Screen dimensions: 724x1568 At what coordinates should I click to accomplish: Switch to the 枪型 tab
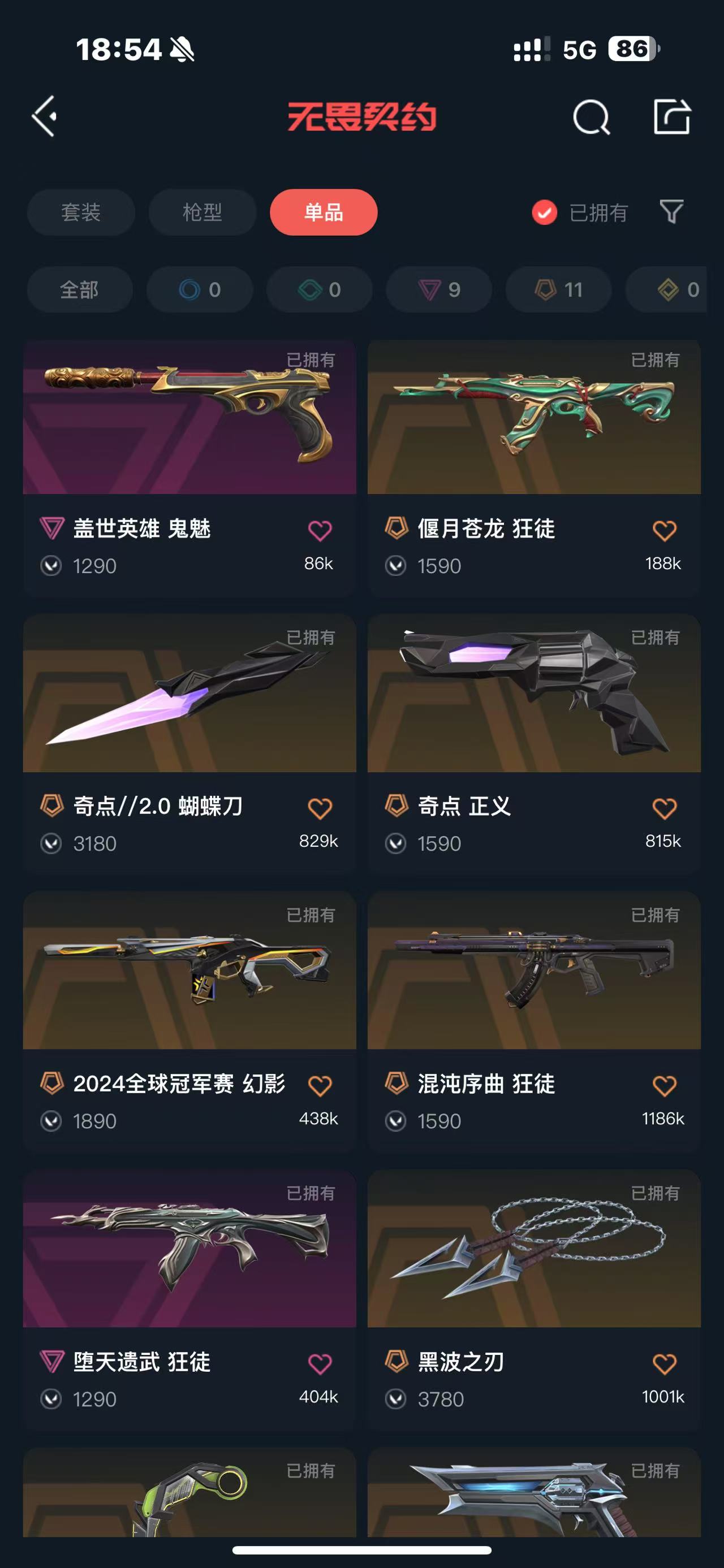[x=202, y=213]
